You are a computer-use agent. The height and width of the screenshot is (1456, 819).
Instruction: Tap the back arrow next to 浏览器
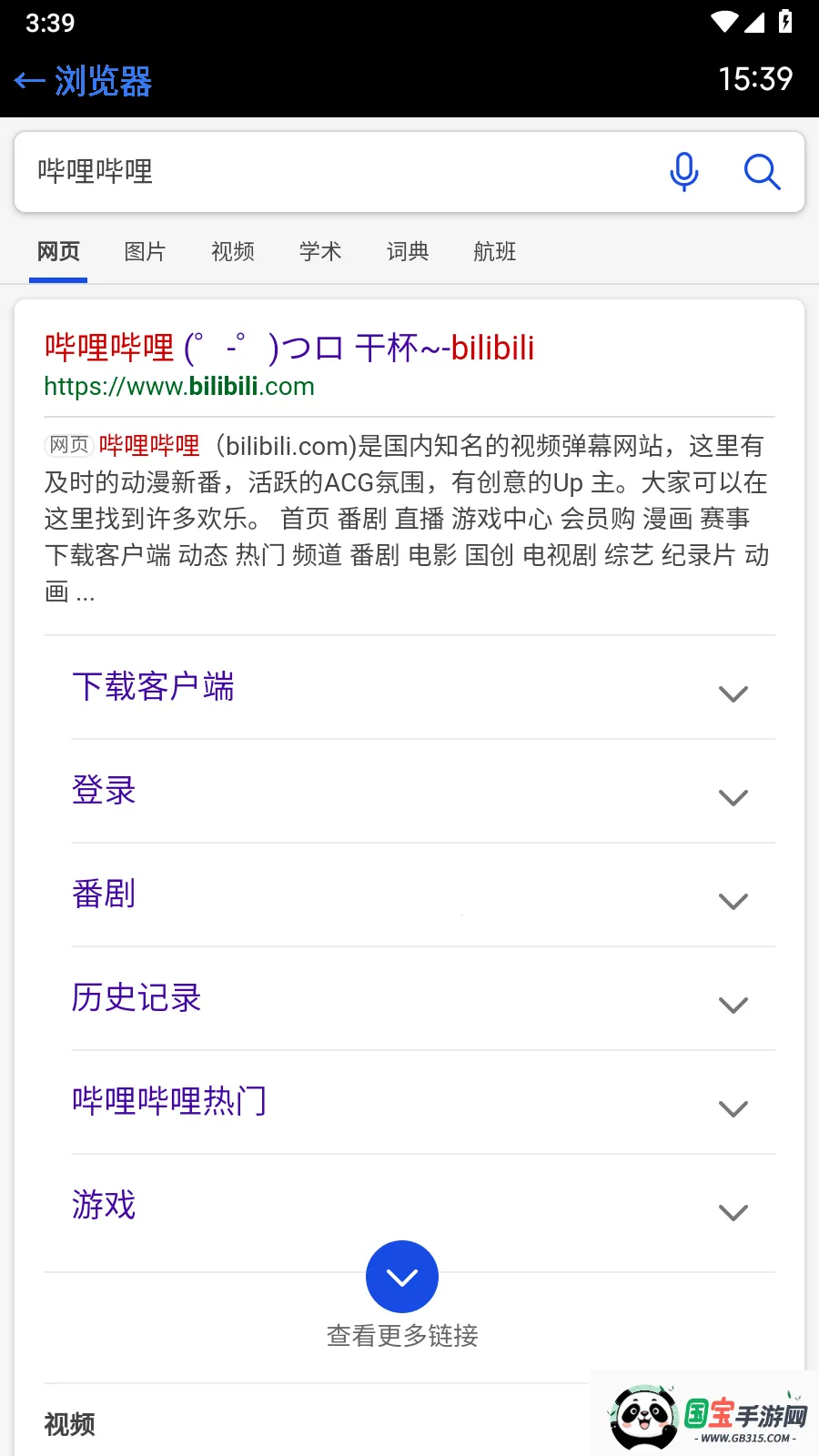(30, 80)
